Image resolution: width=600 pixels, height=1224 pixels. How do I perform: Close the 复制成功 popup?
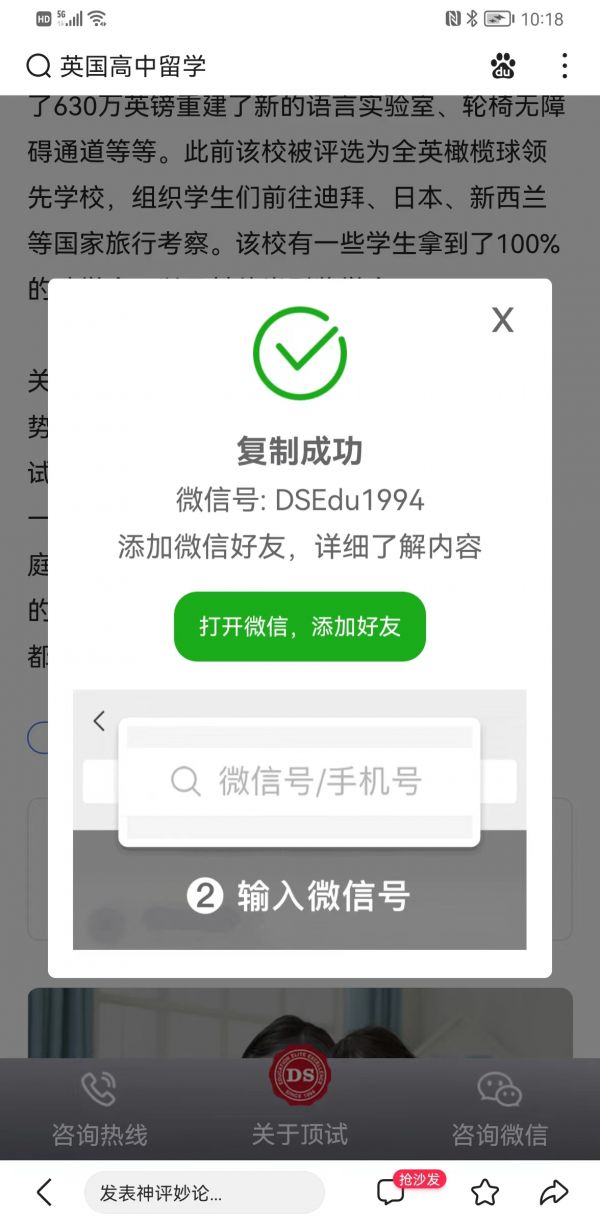502,320
